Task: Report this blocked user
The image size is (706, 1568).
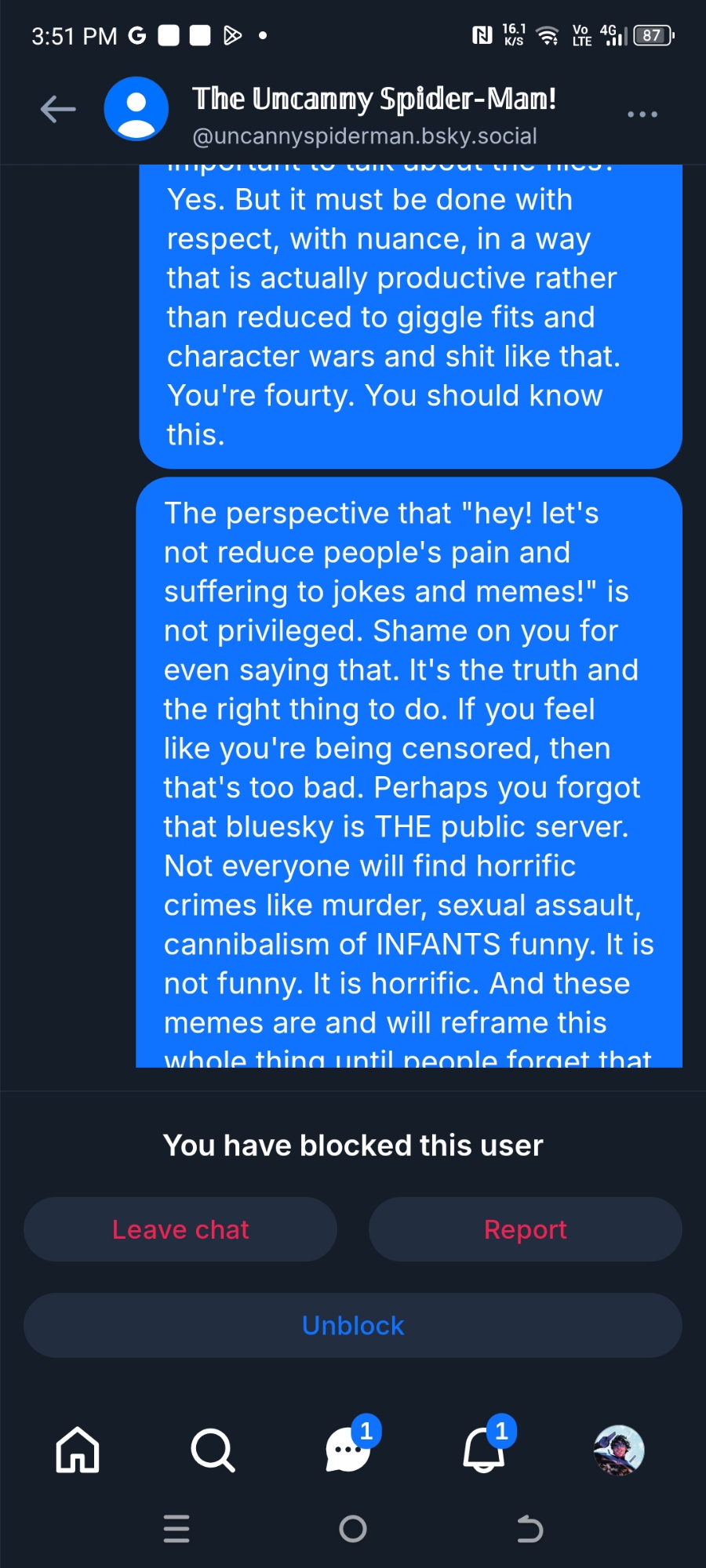Action: [525, 1229]
